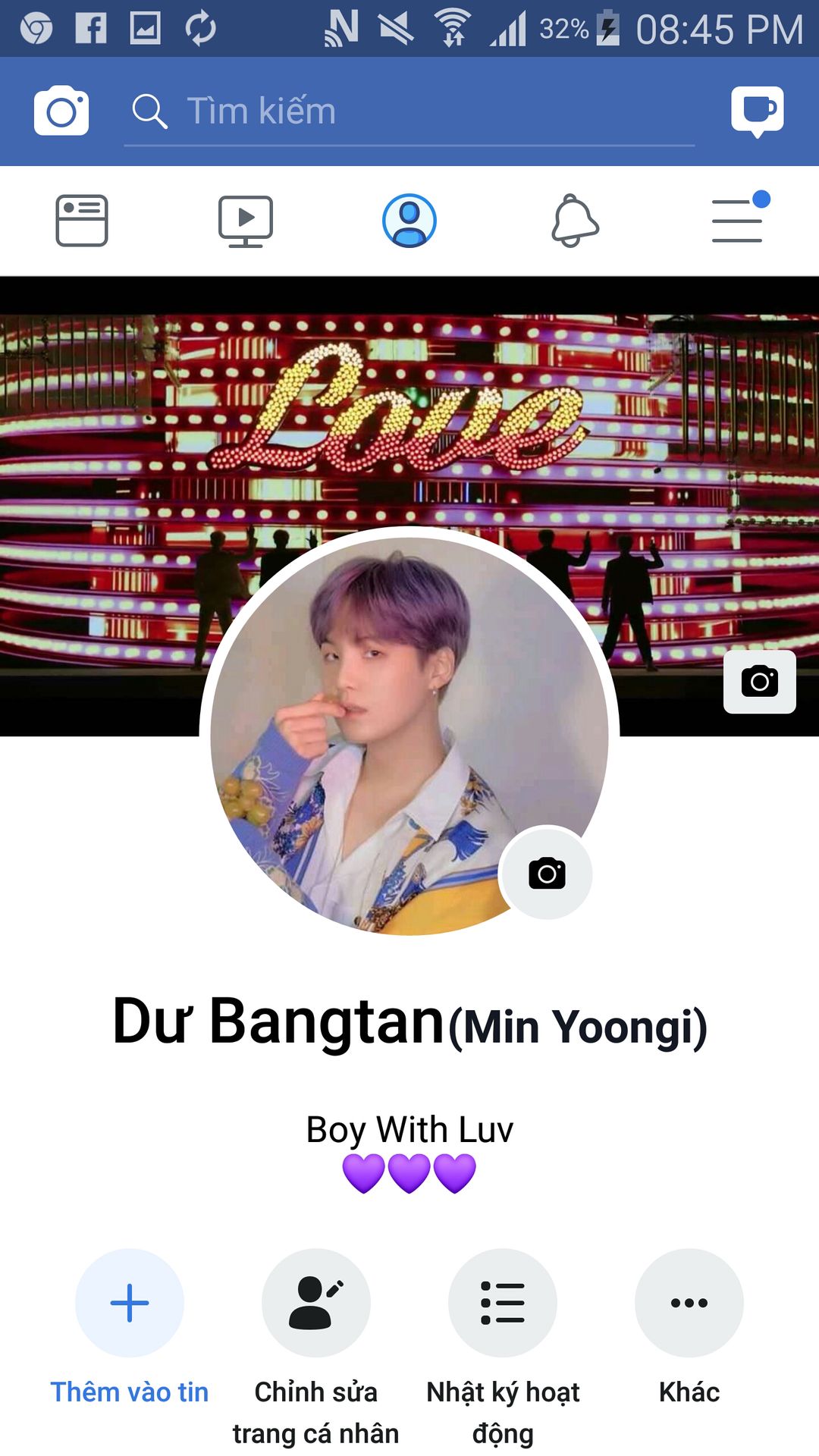Change profile picture via camera button

point(547,873)
